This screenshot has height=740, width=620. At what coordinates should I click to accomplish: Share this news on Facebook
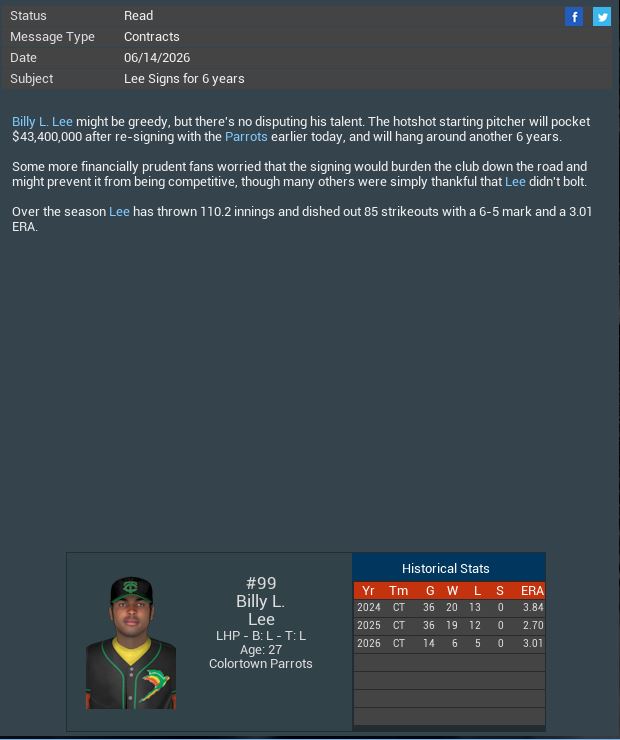574,16
